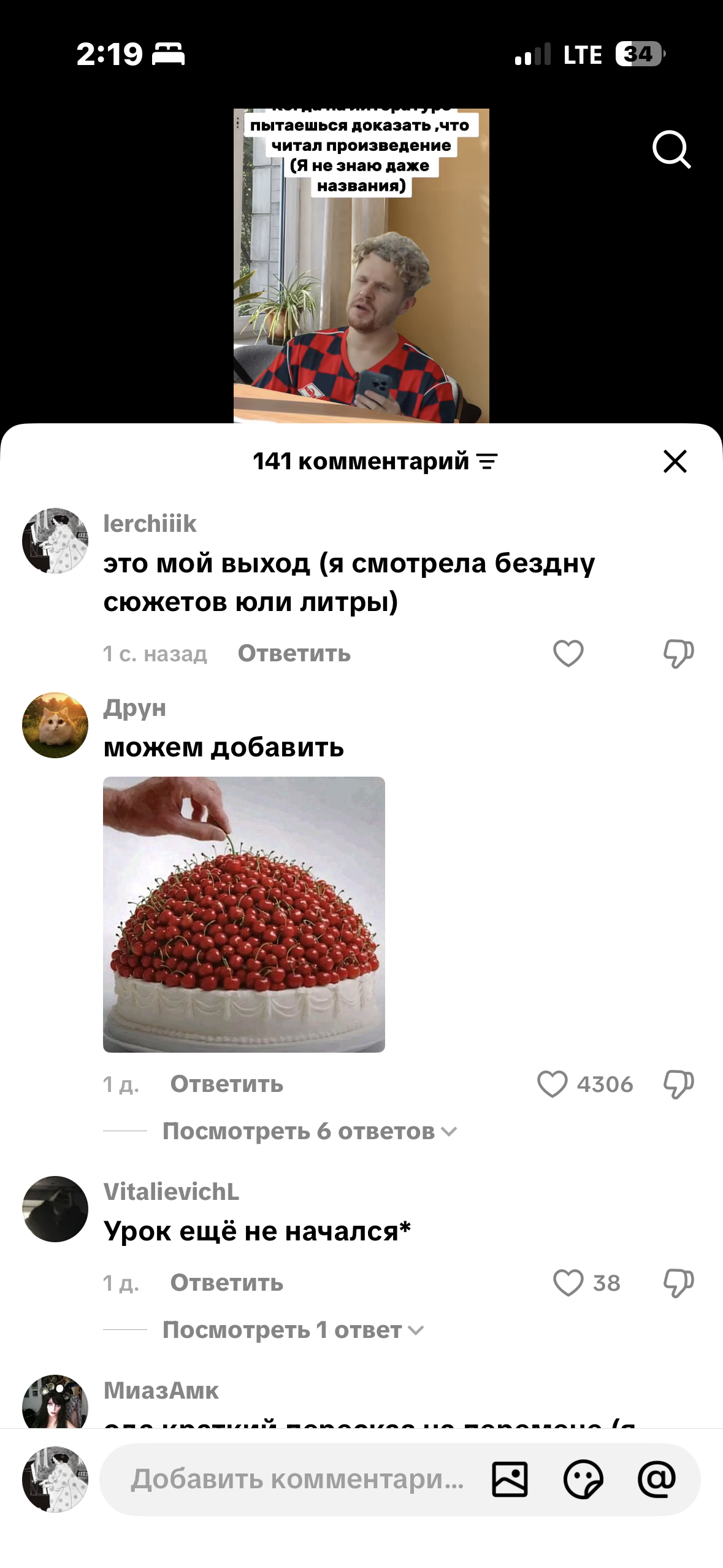723x1568 pixels.
Task: Reply to Друн's comment
Action: point(226,1085)
